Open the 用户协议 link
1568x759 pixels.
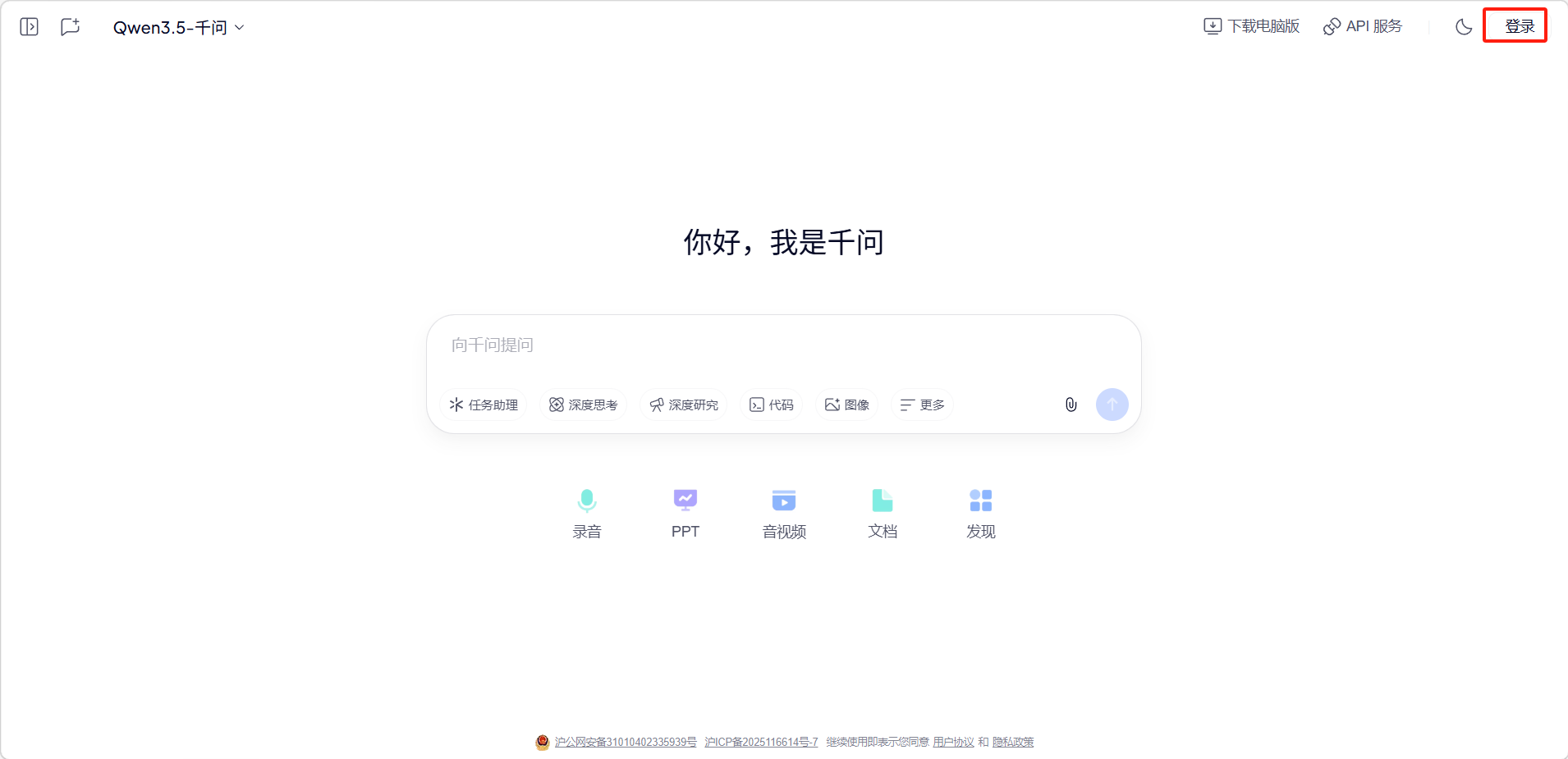[953, 742]
